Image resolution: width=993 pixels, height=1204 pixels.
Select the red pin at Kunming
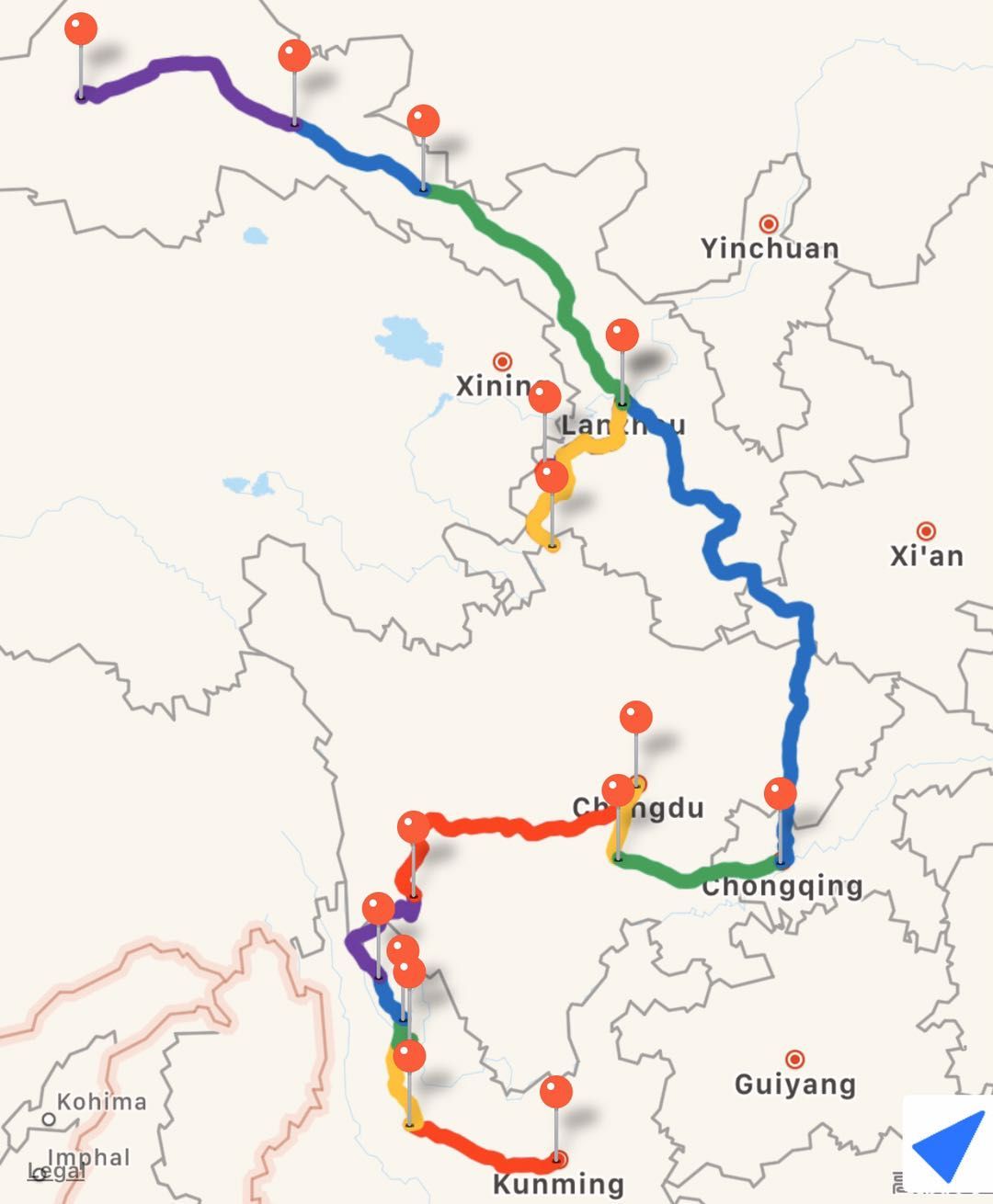556,1093
